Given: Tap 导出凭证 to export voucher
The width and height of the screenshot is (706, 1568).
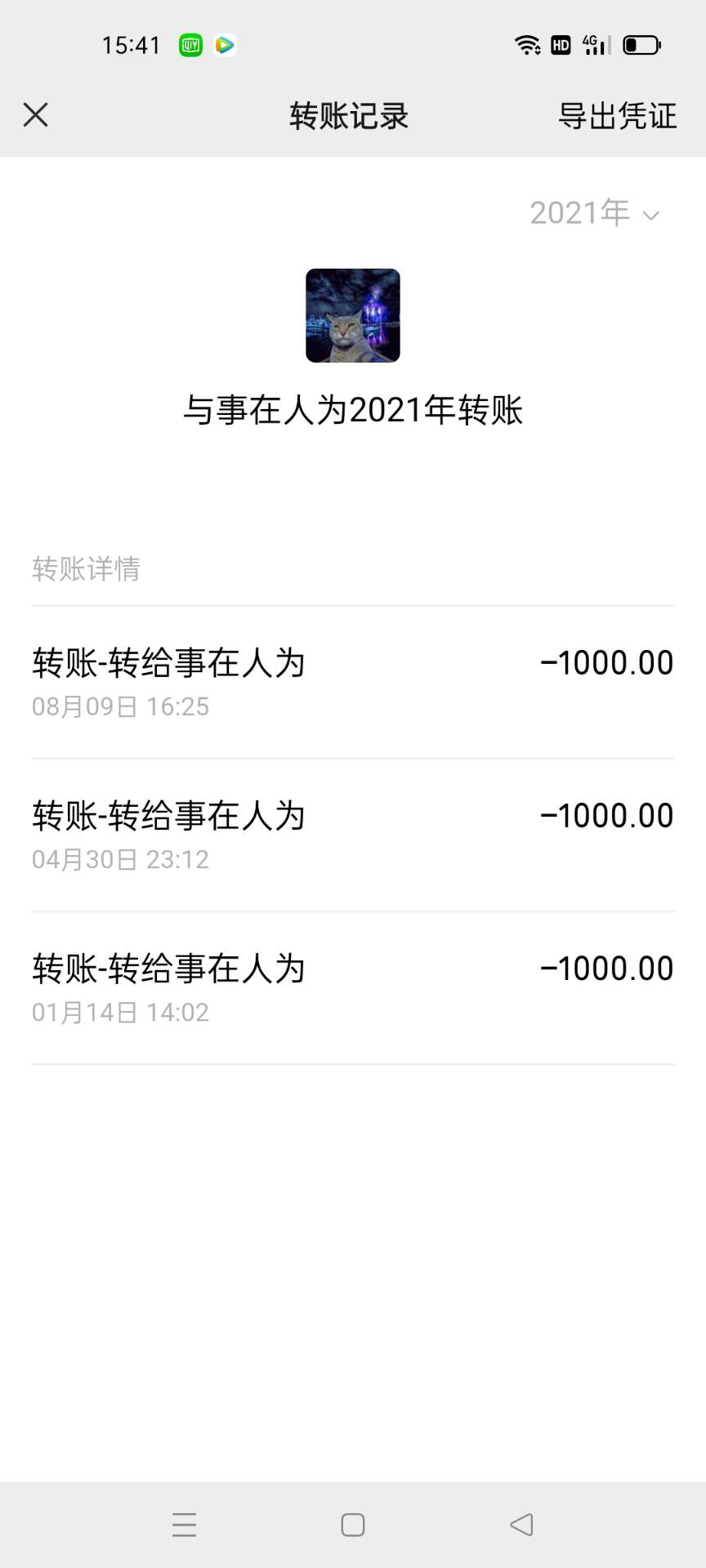Looking at the screenshot, I should (617, 116).
